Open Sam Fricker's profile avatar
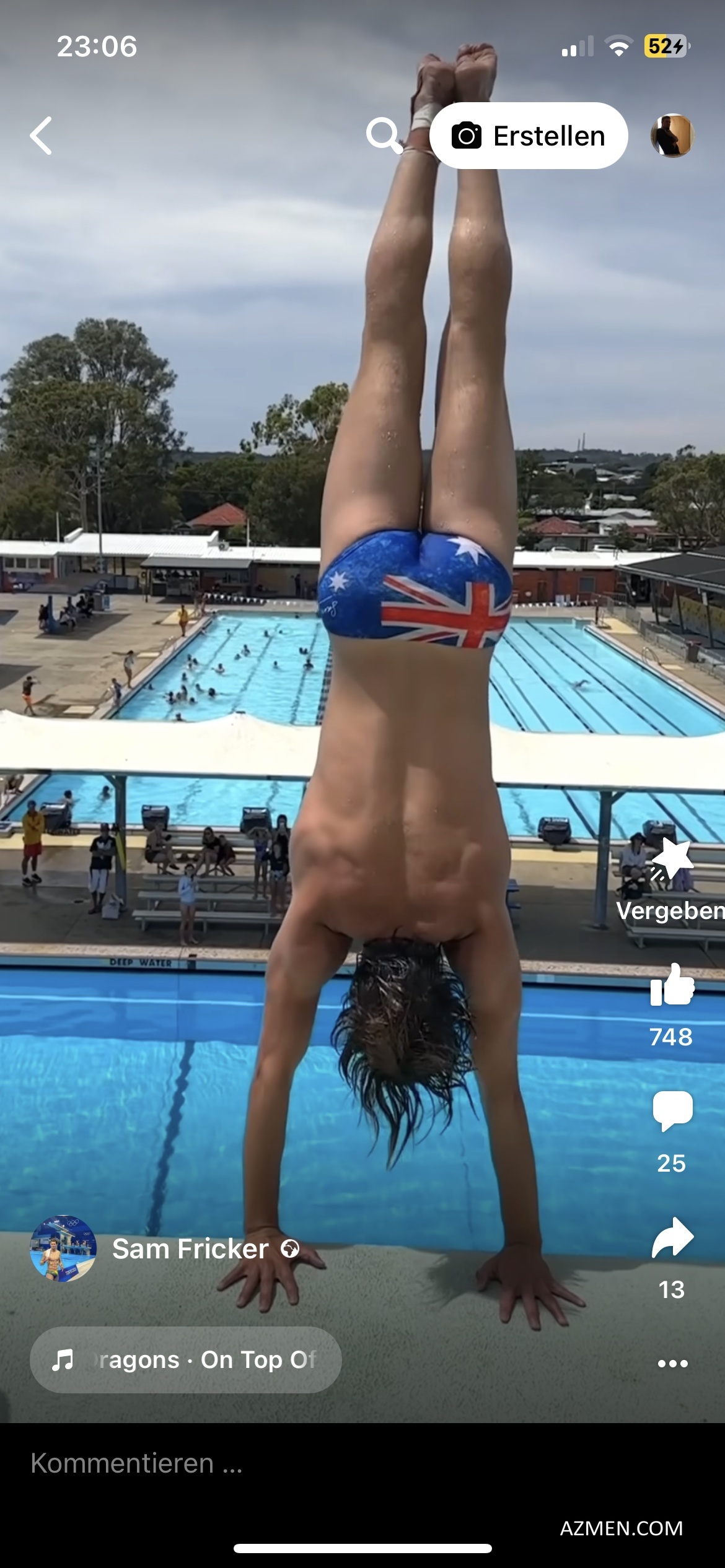 tap(63, 1248)
